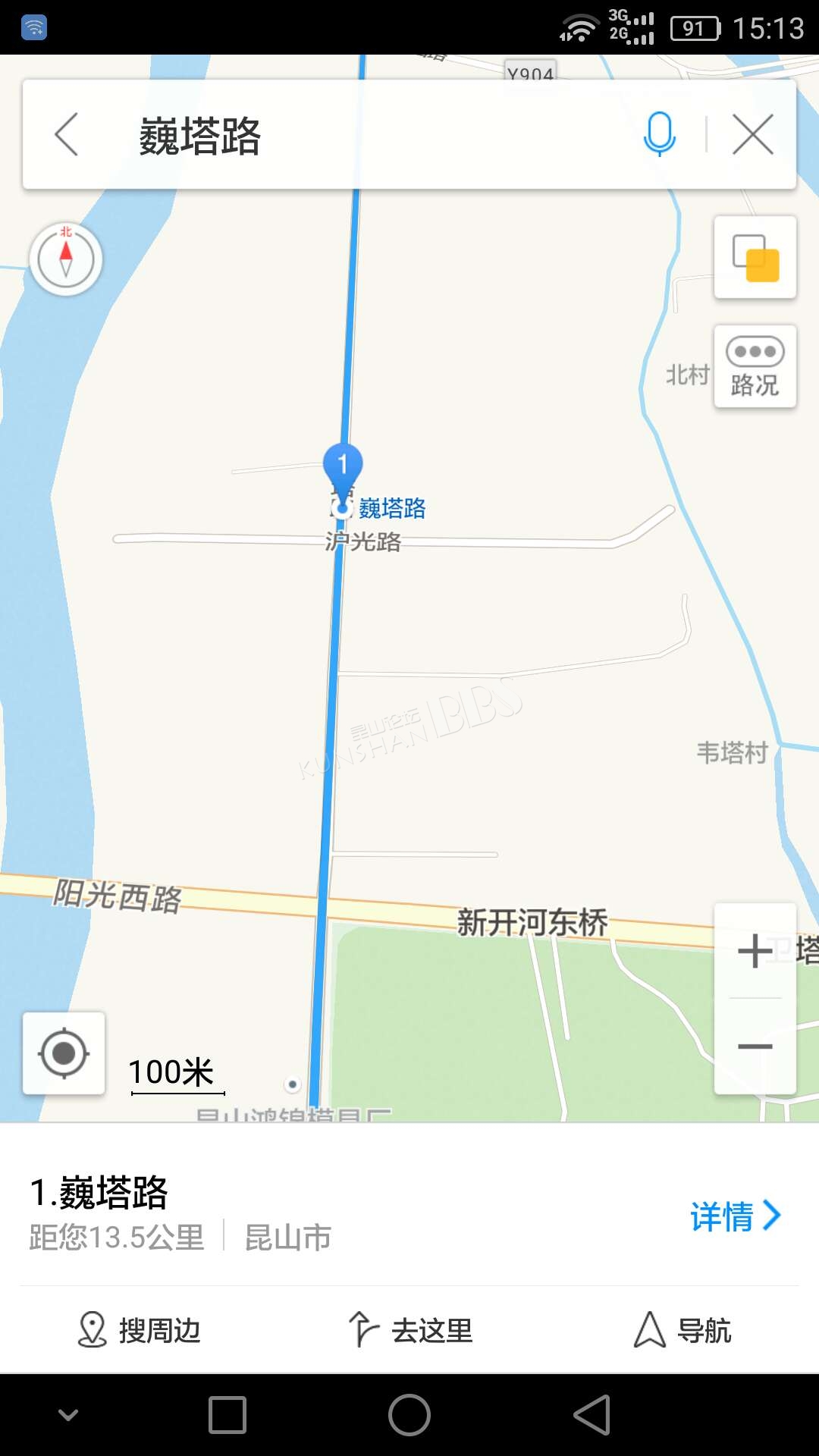The width and height of the screenshot is (819, 1456).
Task: Start 导航 navigation
Action: [x=682, y=1330]
